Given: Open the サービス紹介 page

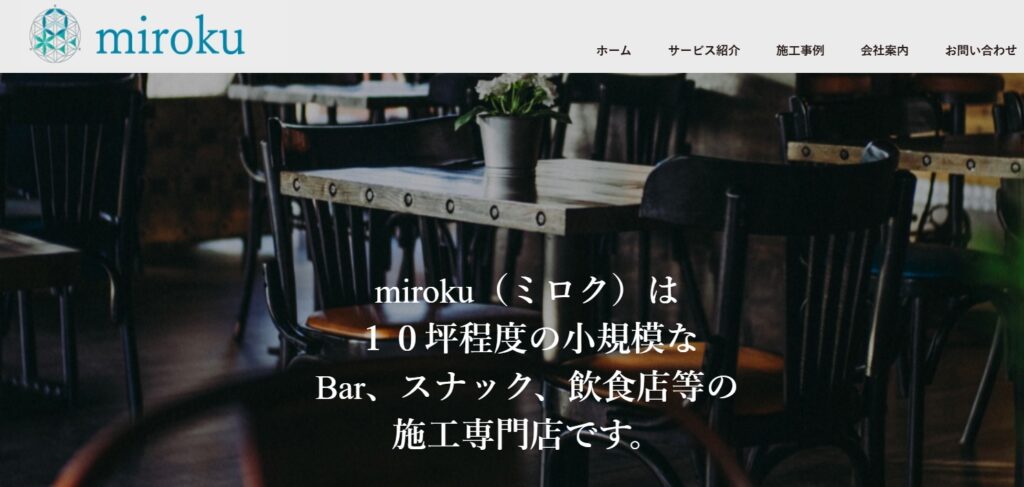Looking at the screenshot, I should tap(704, 50).
